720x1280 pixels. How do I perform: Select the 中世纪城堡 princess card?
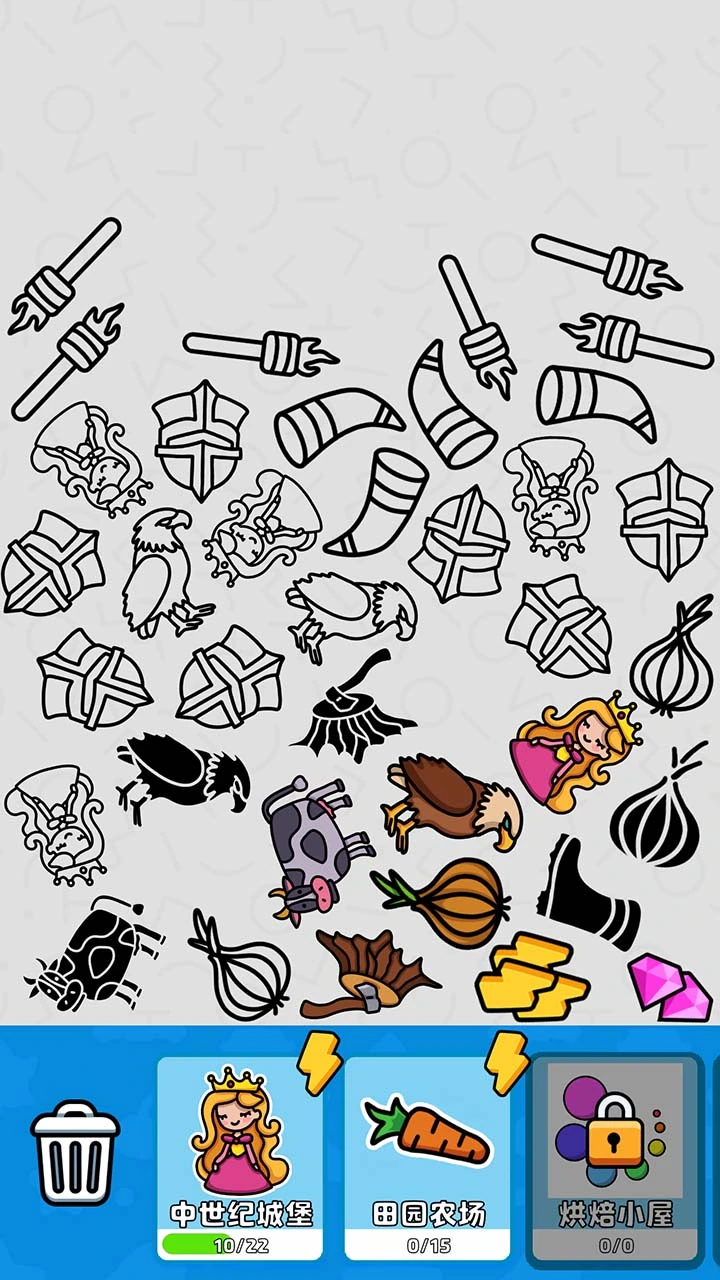pyautogui.click(x=240, y=1158)
